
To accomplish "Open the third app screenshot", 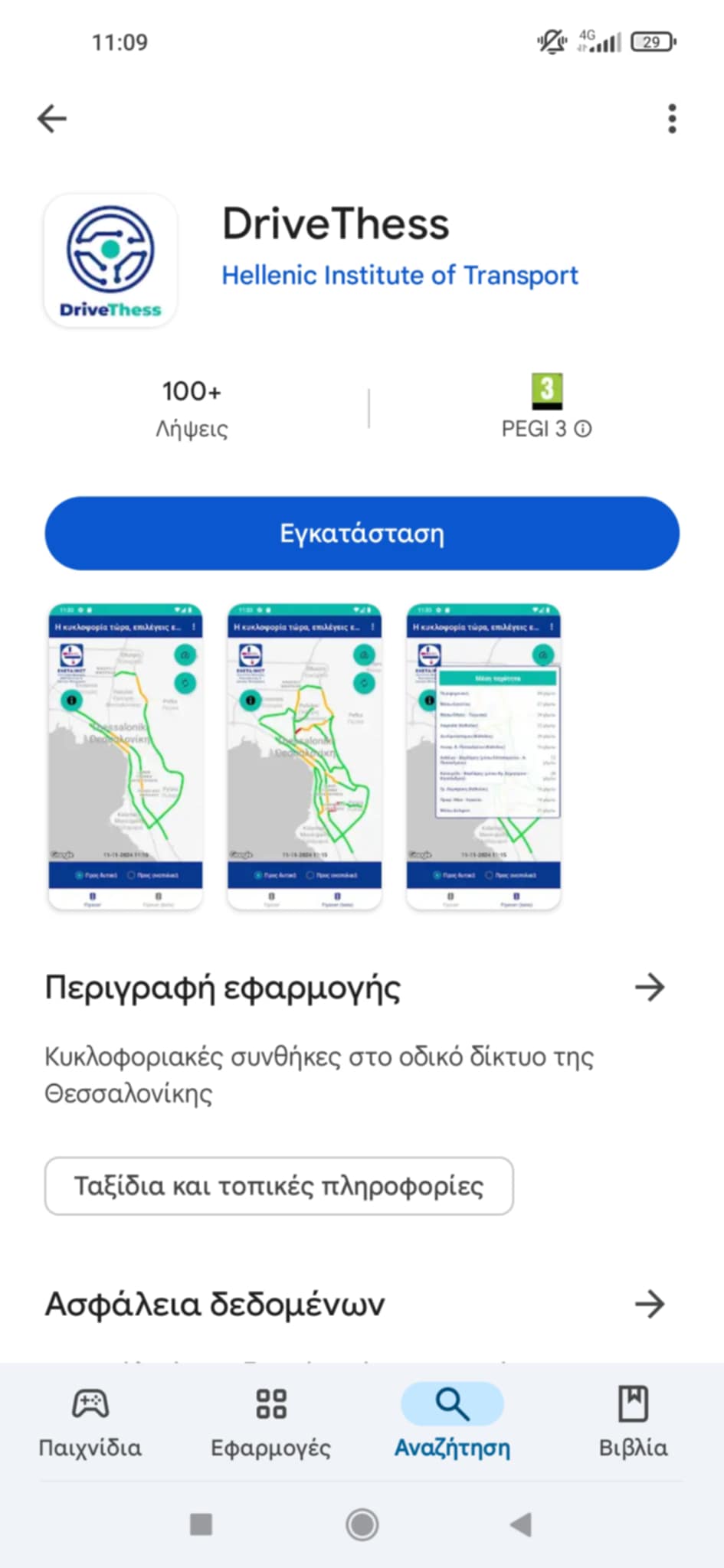I will pos(483,756).
